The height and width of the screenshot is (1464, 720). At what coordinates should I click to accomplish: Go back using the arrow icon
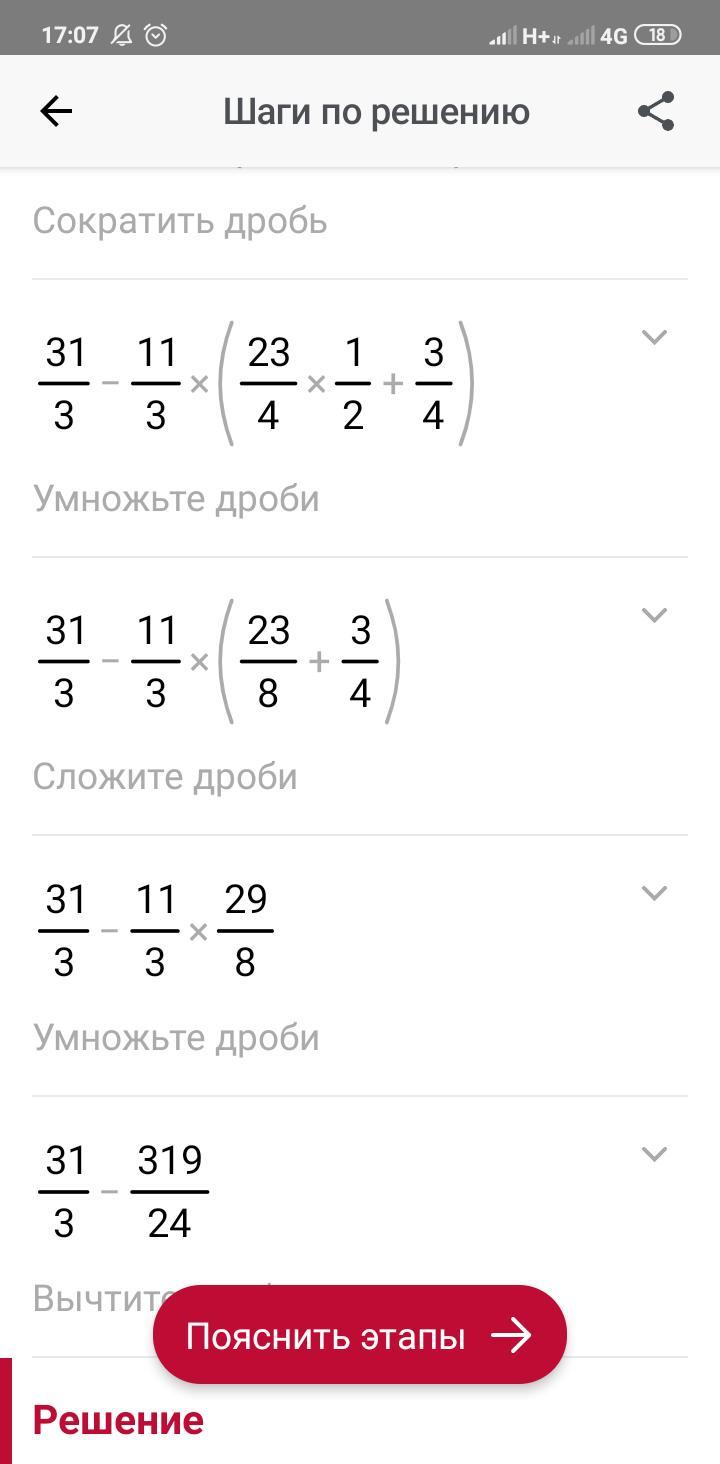pos(56,111)
